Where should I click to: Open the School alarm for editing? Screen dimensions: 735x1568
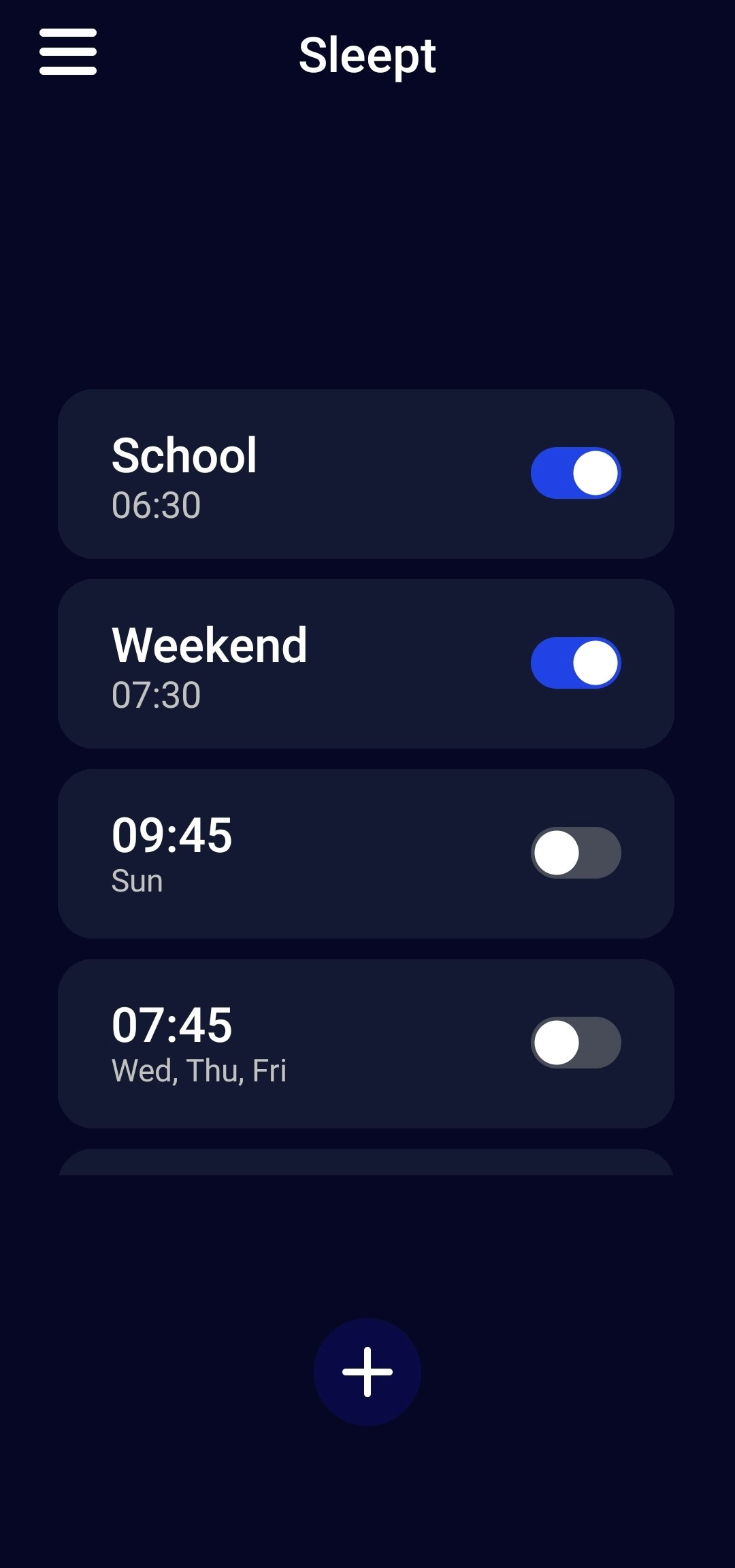pyautogui.click(x=272, y=472)
